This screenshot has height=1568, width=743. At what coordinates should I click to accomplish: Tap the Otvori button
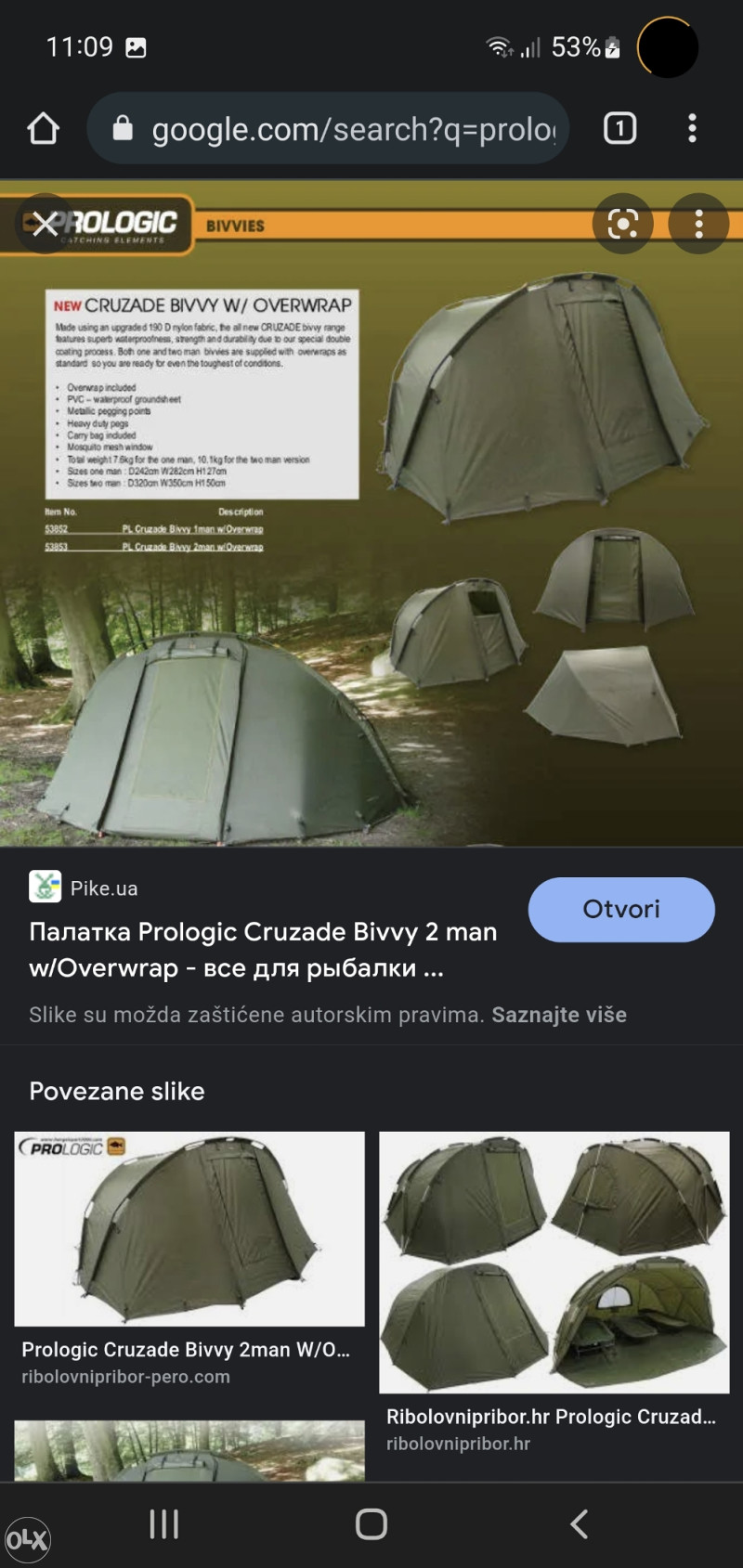pos(620,909)
